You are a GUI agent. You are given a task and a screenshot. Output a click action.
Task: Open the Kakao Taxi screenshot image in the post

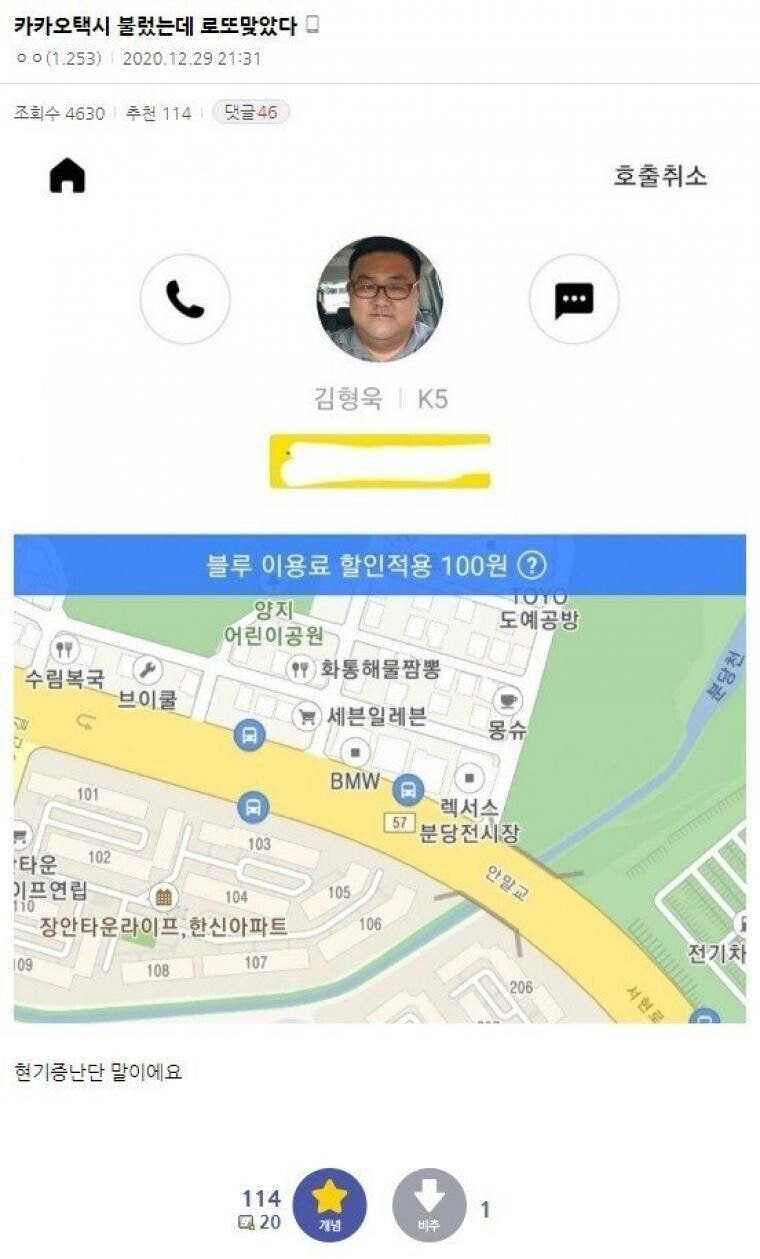click(x=380, y=582)
